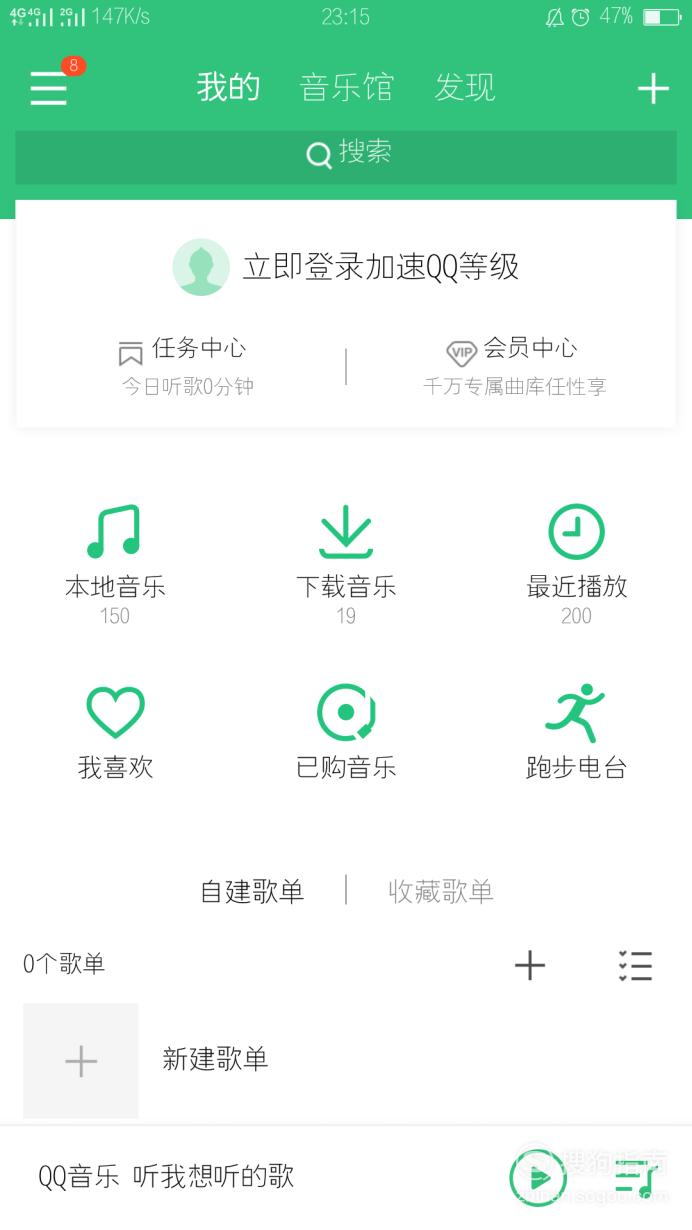Switch to the 发现 tab
Screen dimensions: 692x1230
coord(465,88)
